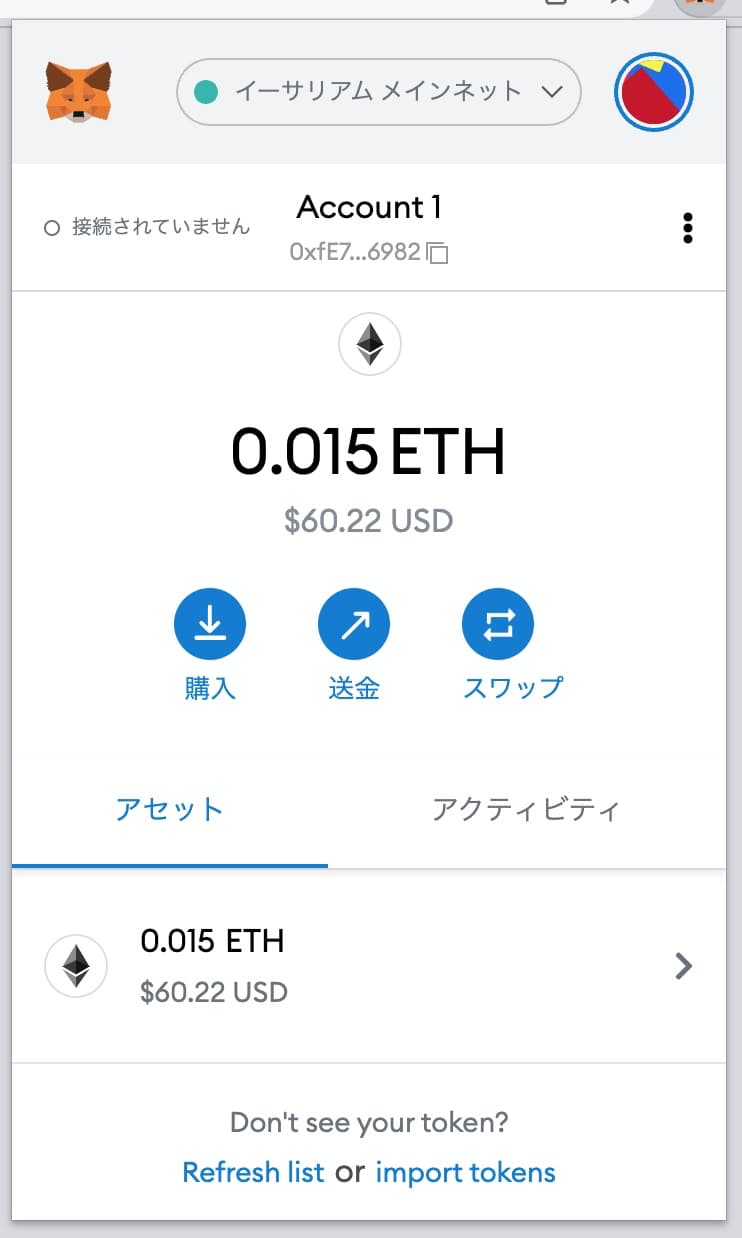Tap the 購入 buy button
The image size is (742, 1238).
(210, 626)
